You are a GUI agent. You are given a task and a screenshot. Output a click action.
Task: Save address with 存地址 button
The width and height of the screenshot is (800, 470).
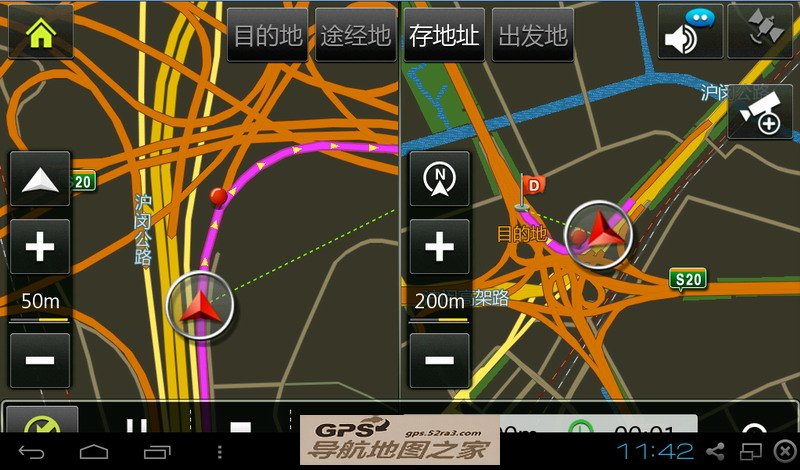445,36
